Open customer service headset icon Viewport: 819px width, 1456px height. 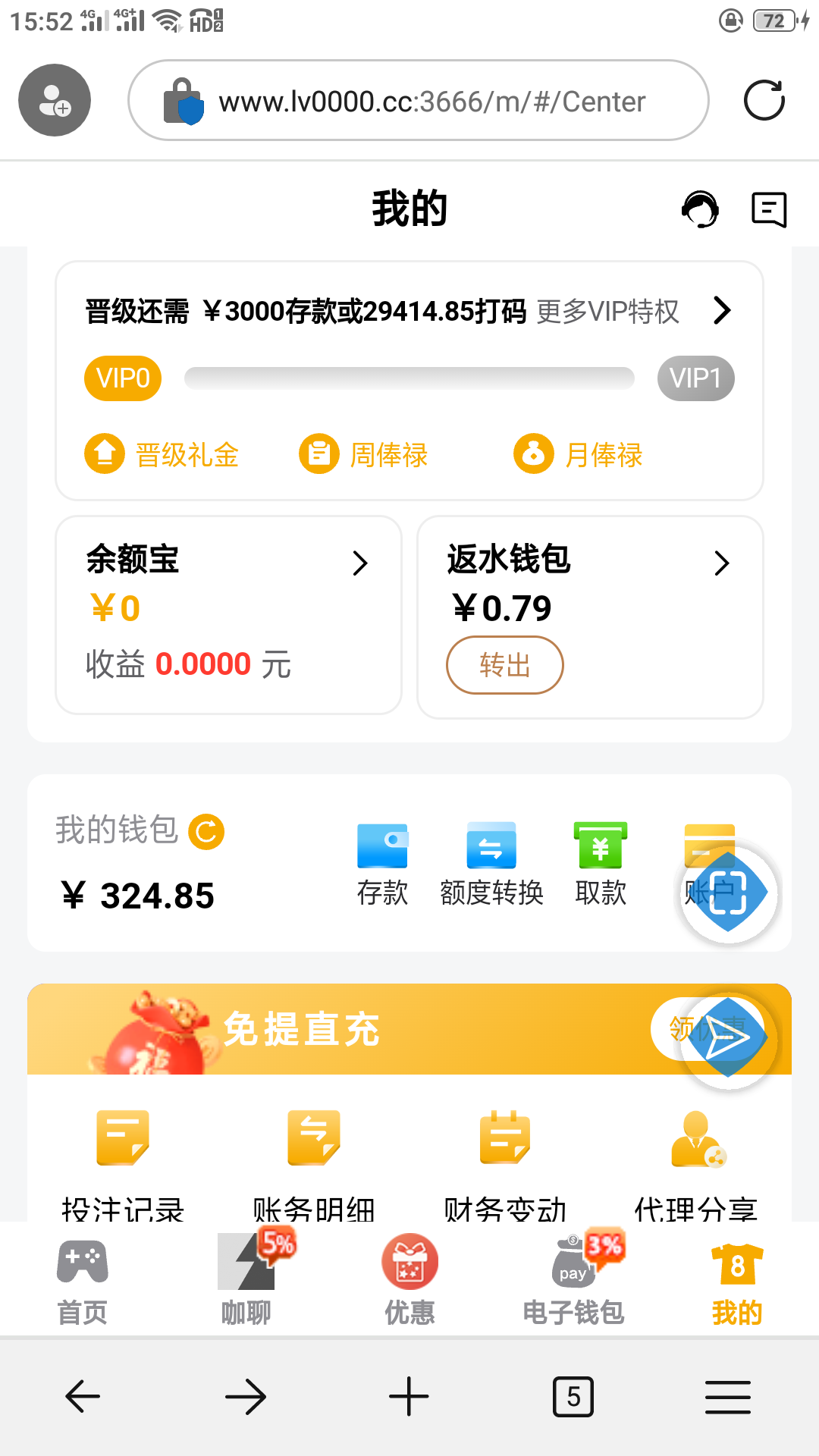[700, 209]
